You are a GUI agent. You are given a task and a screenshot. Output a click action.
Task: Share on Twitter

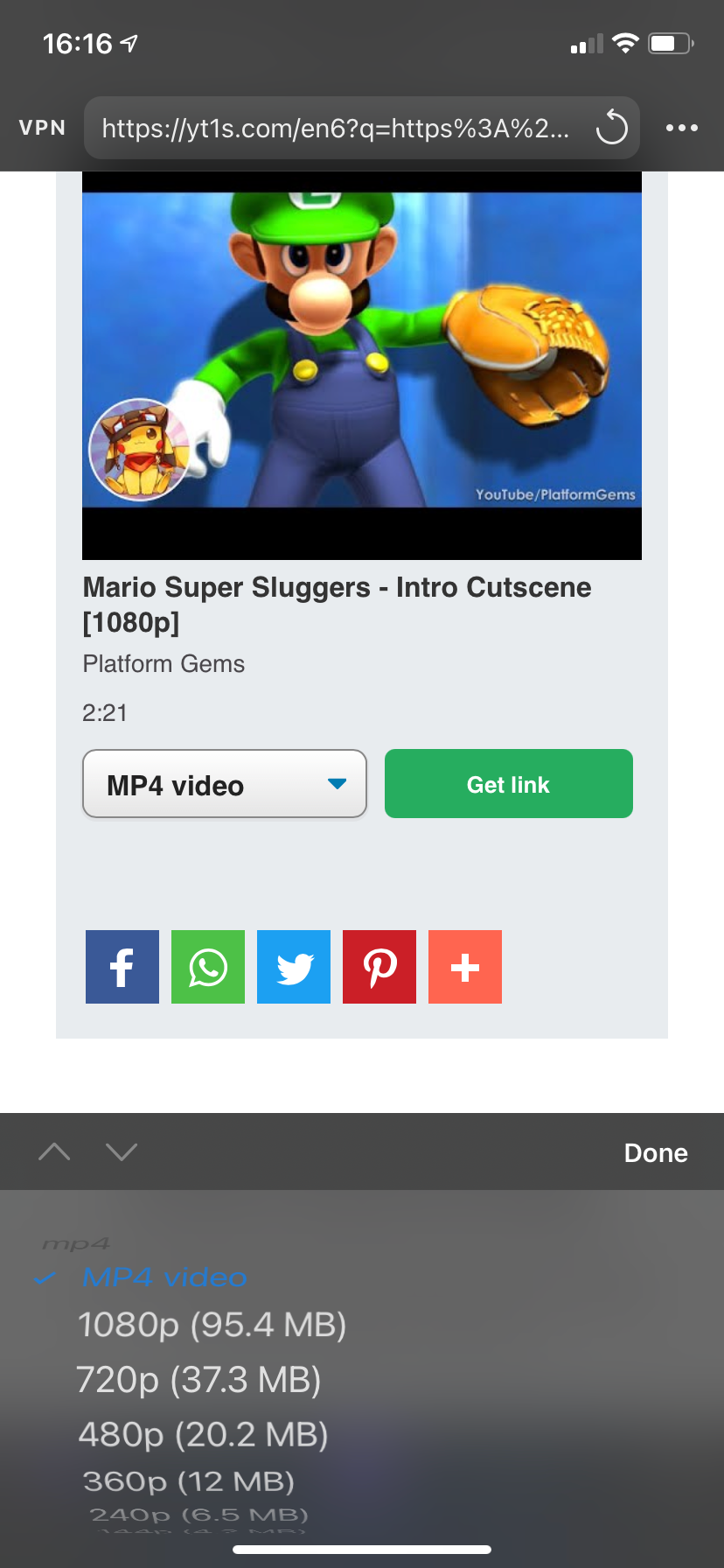(294, 967)
